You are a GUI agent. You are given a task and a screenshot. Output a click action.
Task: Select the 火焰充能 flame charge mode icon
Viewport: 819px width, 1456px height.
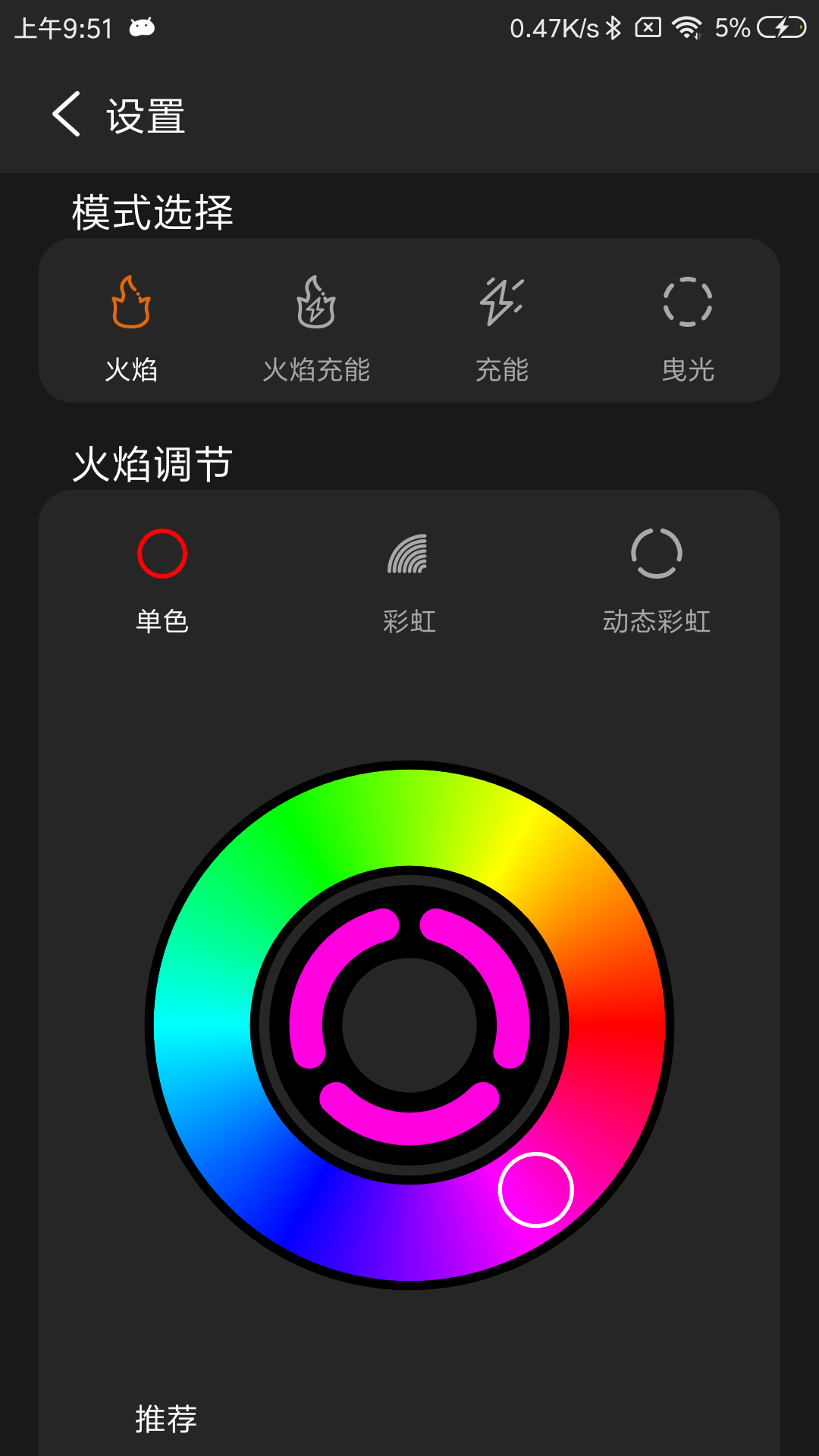[315, 303]
